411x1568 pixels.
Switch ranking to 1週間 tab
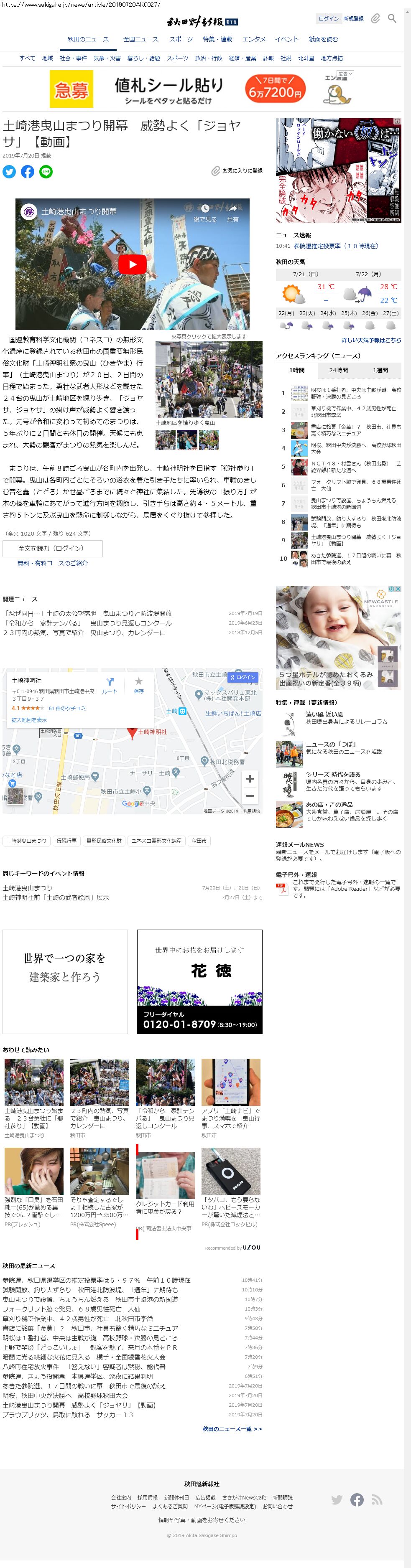click(x=380, y=370)
